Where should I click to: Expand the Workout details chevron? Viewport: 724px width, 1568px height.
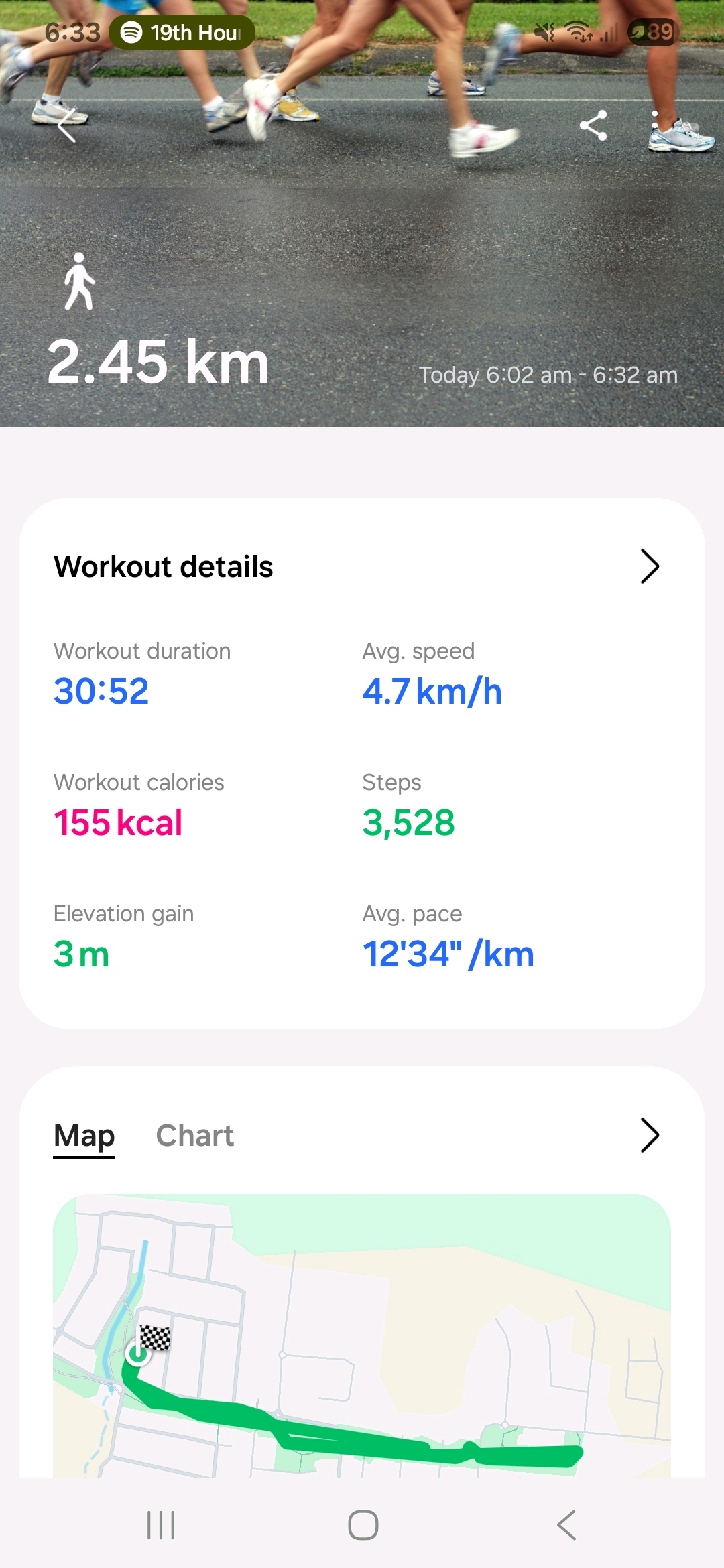click(x=649, y=567)
